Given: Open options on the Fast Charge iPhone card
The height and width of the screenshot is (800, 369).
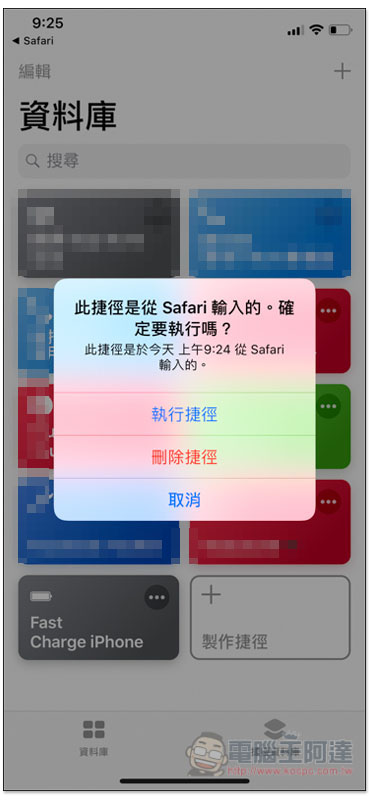Looking at the screenshot, I should (157, 597).
